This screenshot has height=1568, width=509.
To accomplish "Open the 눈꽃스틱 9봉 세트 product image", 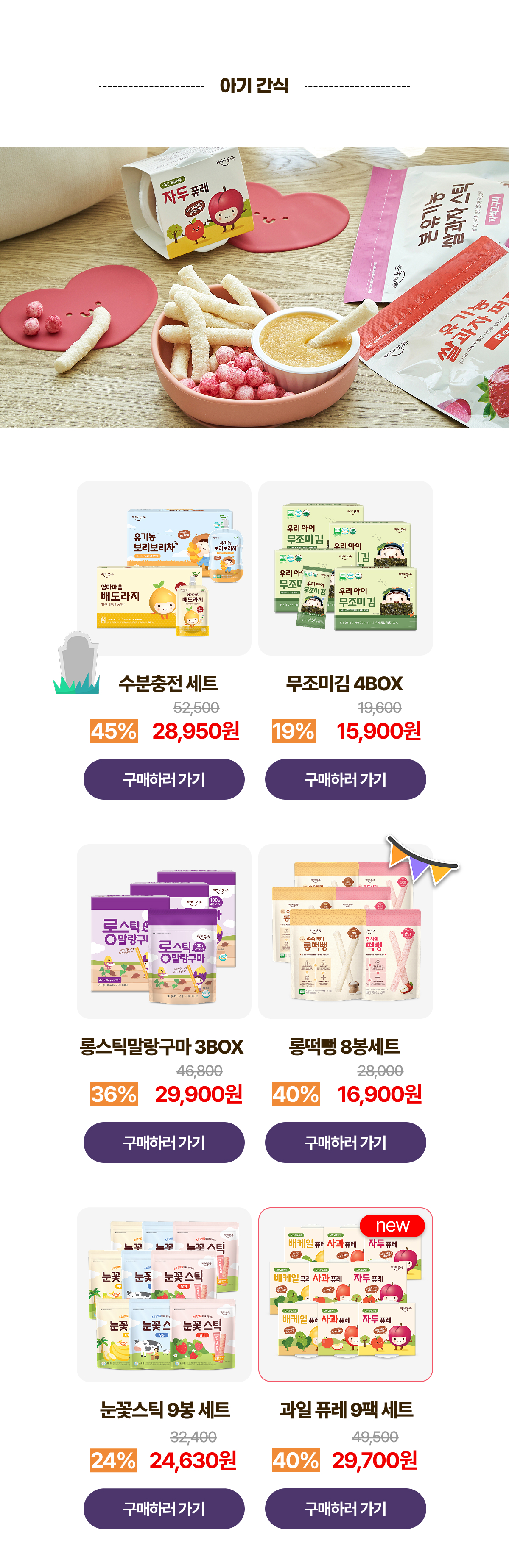I will [x=163, y=1294].
